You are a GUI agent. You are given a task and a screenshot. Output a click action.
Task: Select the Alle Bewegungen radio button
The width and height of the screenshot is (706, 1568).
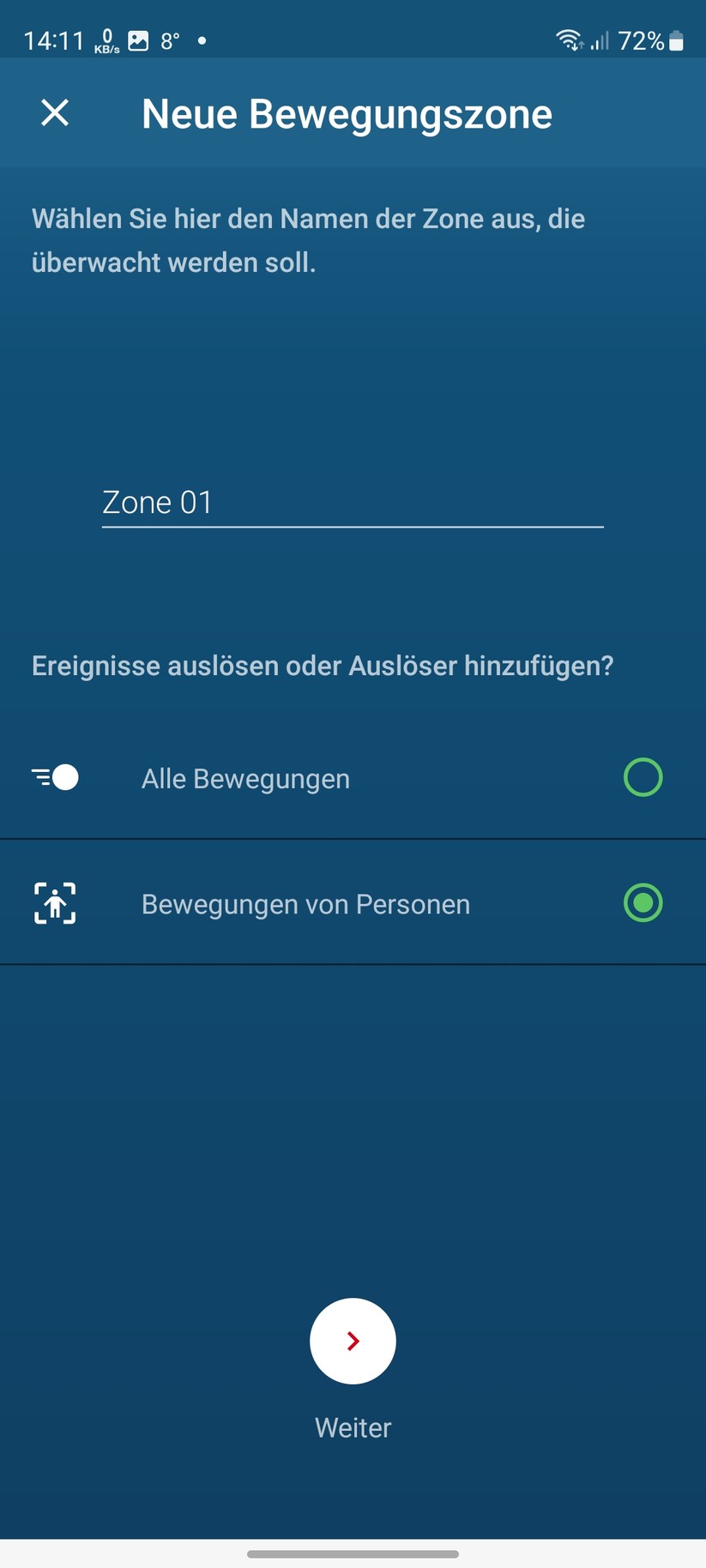pyautogui.click(x=644, y=777)
